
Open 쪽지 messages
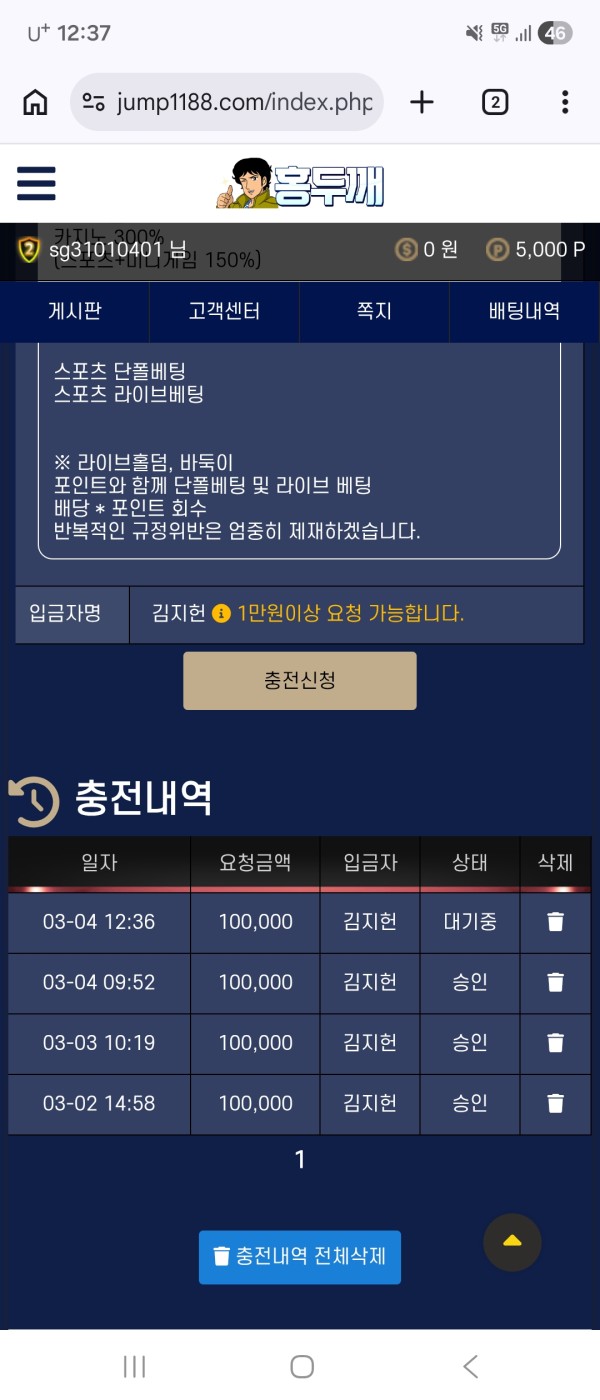[374, 311]
